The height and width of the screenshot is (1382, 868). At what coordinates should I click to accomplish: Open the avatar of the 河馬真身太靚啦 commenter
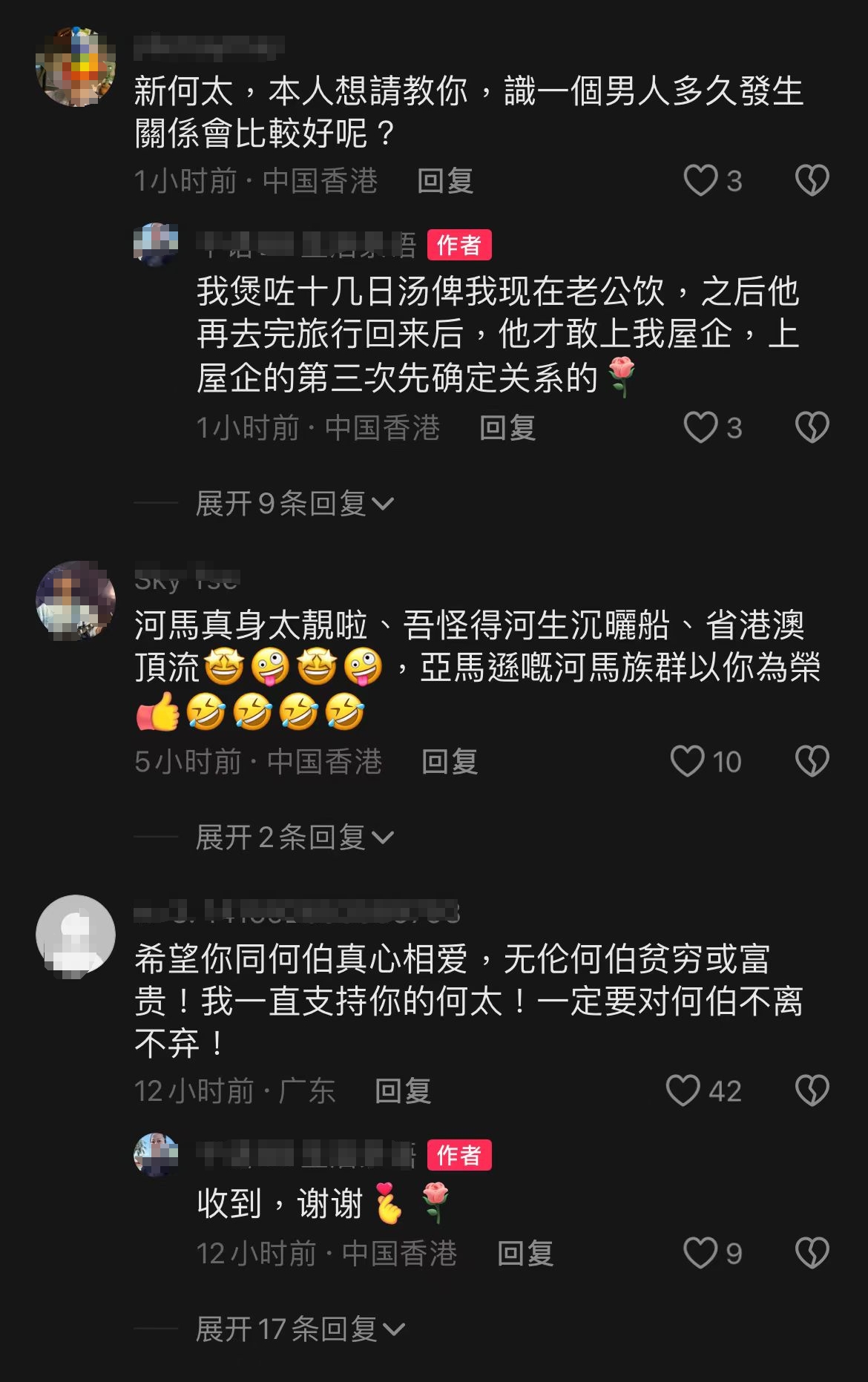[76, 600]
